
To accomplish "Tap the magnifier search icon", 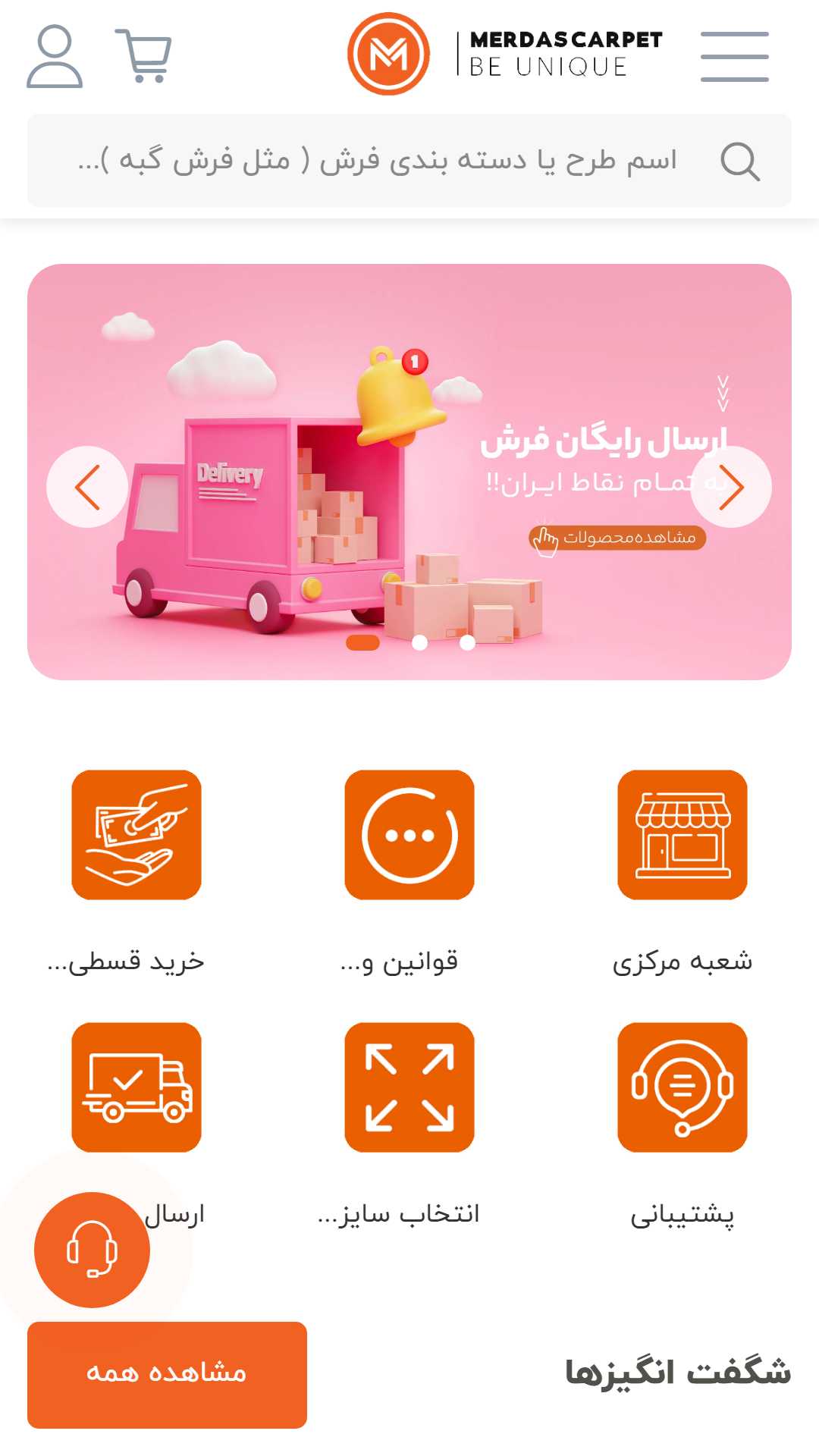I will tap(739, 162).
